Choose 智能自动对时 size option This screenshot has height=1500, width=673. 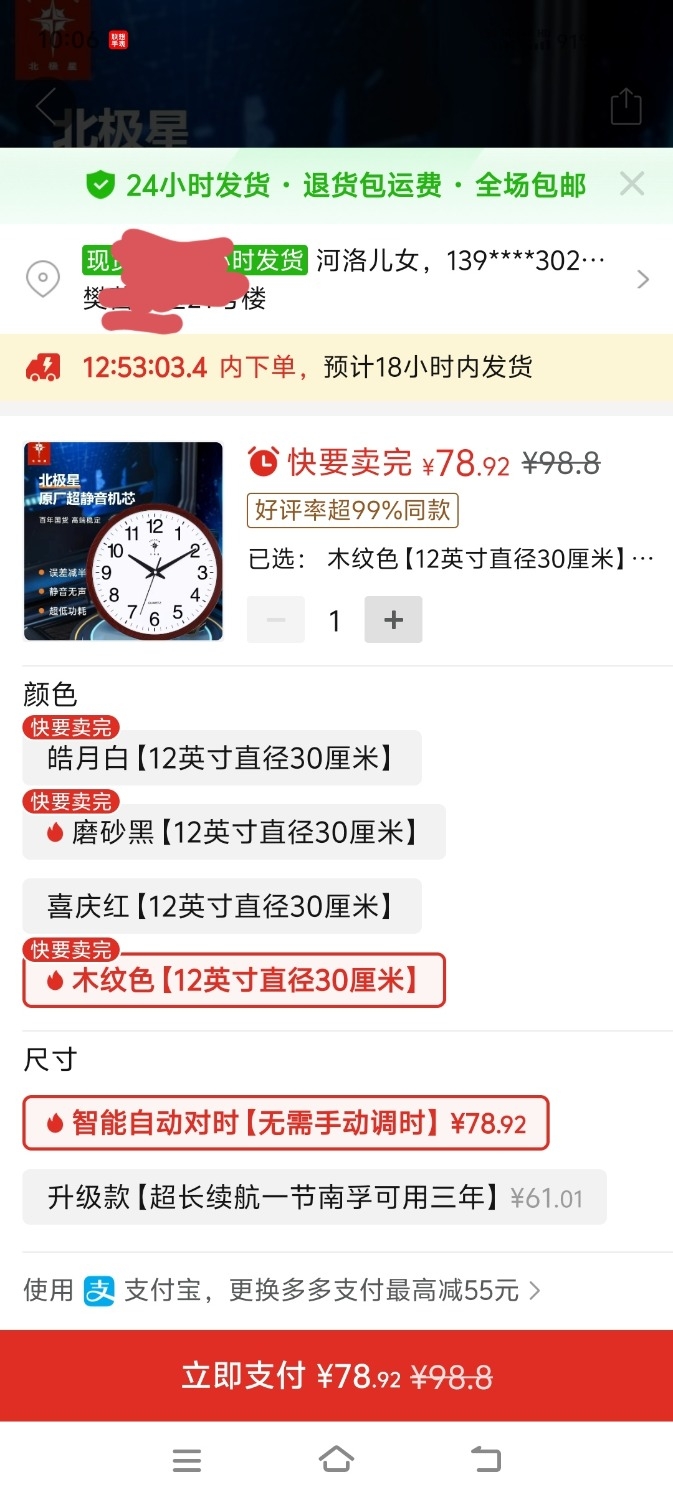point(286,1123)
